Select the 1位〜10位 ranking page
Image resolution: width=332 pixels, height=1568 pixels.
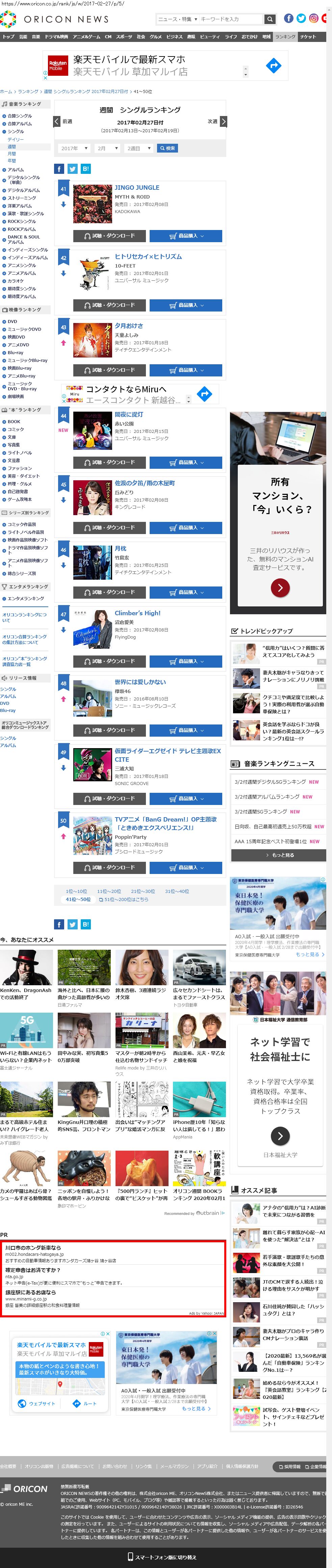click(76, 891)
